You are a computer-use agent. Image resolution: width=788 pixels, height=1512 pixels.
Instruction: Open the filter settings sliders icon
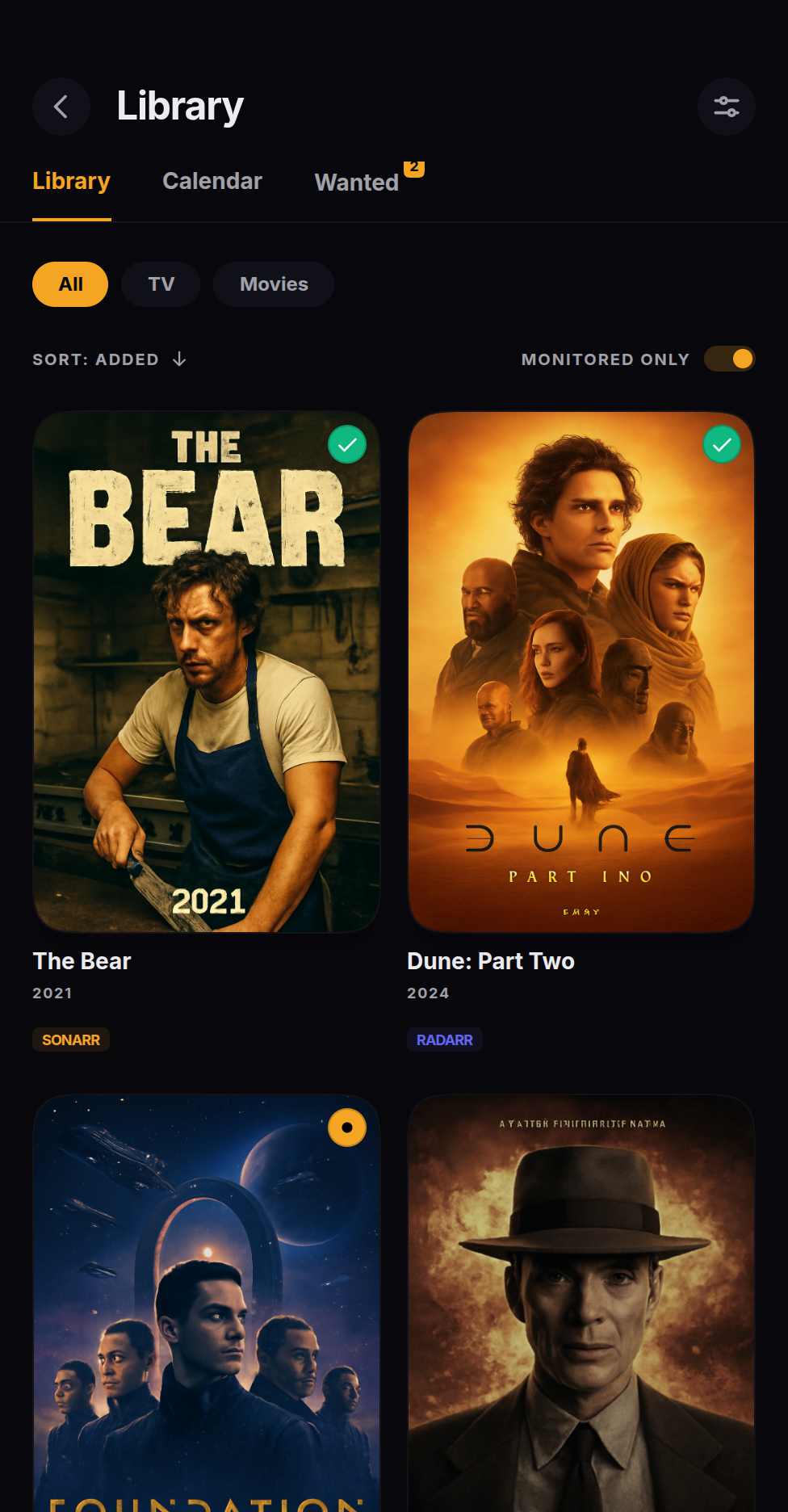pos(727,107)
